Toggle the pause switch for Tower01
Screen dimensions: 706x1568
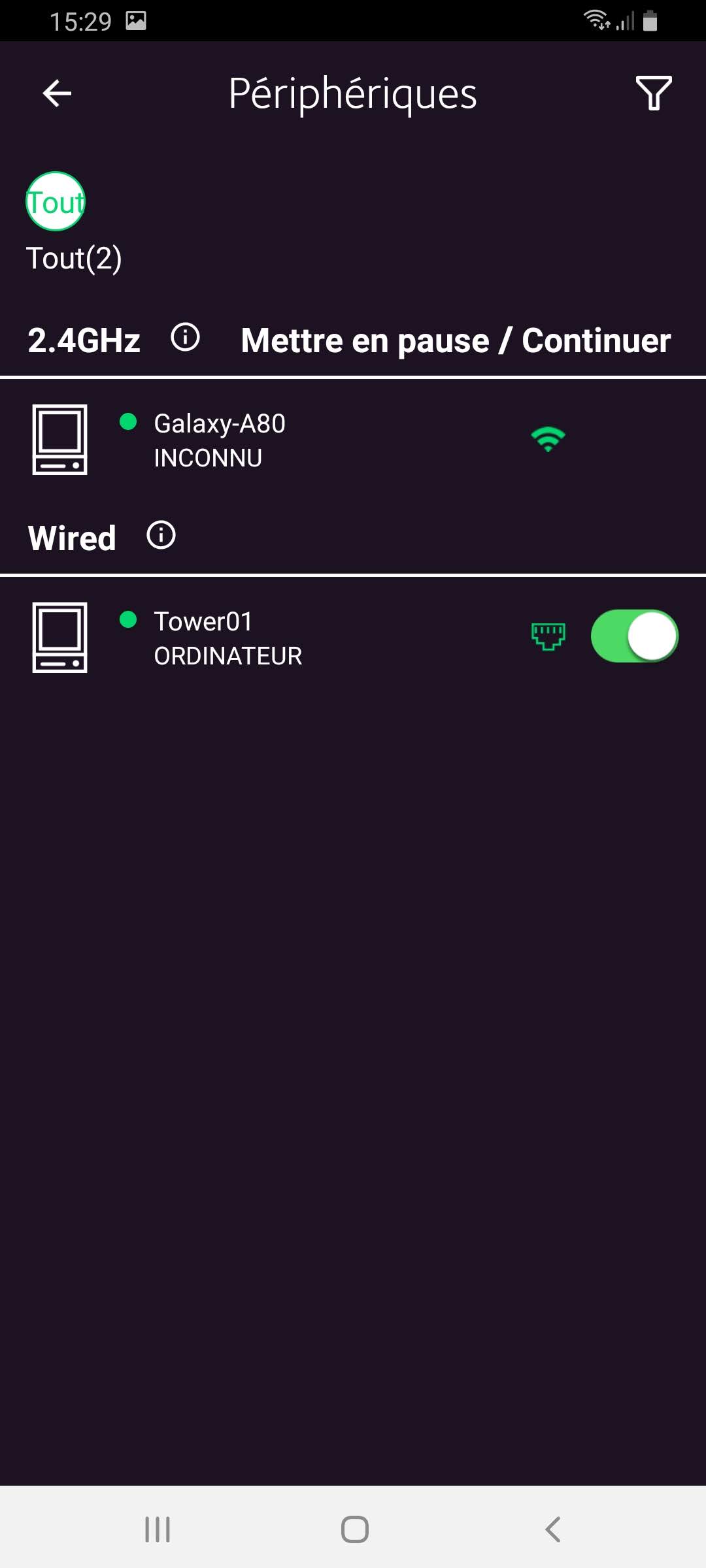click(x=634, y=636)
